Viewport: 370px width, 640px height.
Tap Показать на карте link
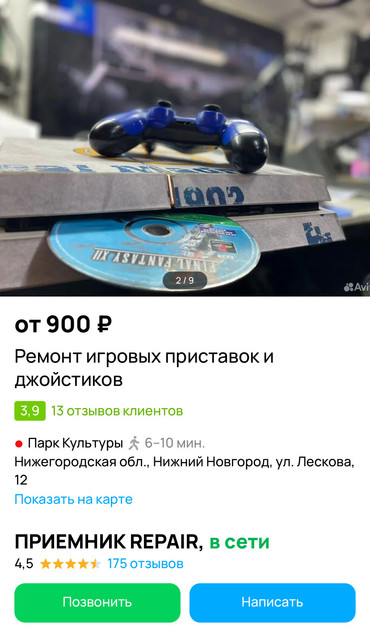(73, 499)
